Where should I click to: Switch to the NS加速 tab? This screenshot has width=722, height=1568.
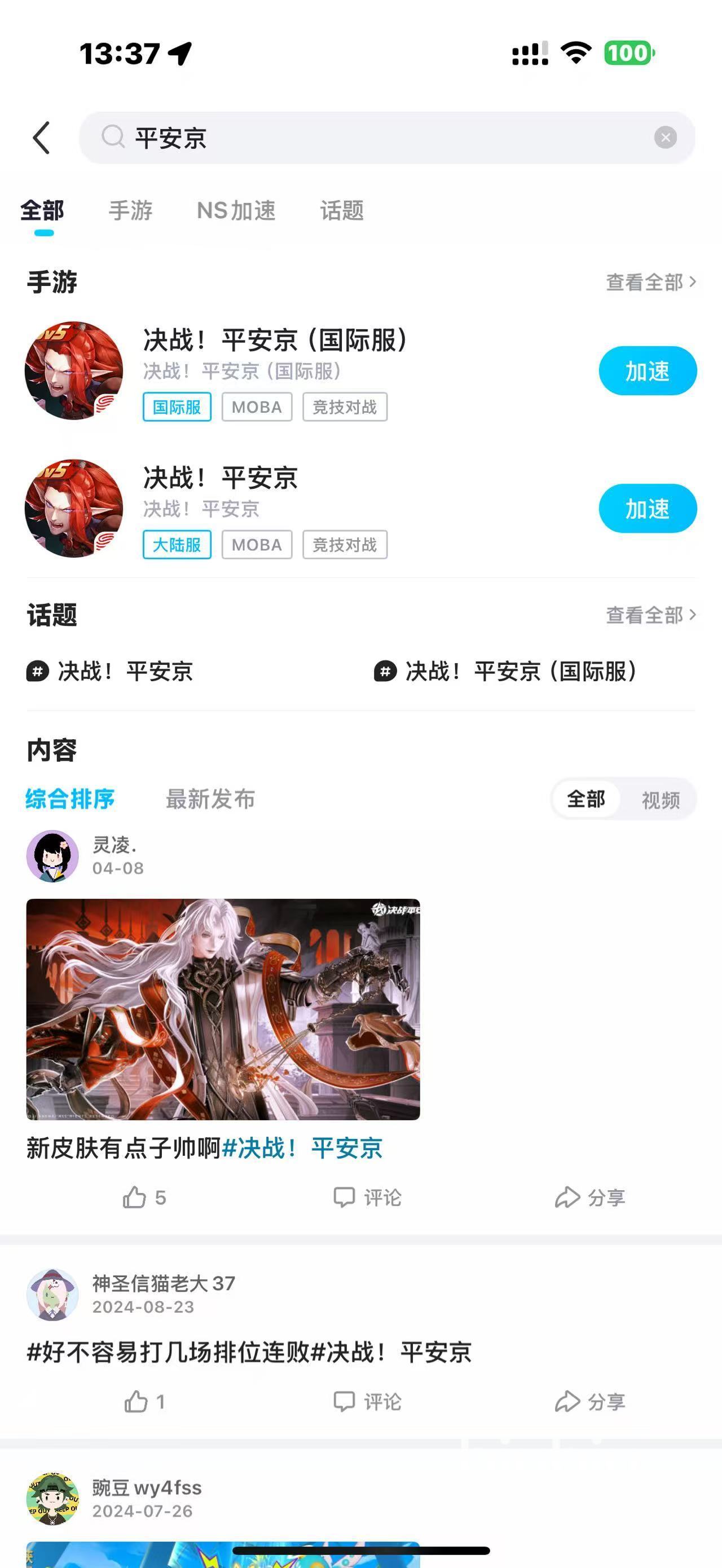(236, 211)
